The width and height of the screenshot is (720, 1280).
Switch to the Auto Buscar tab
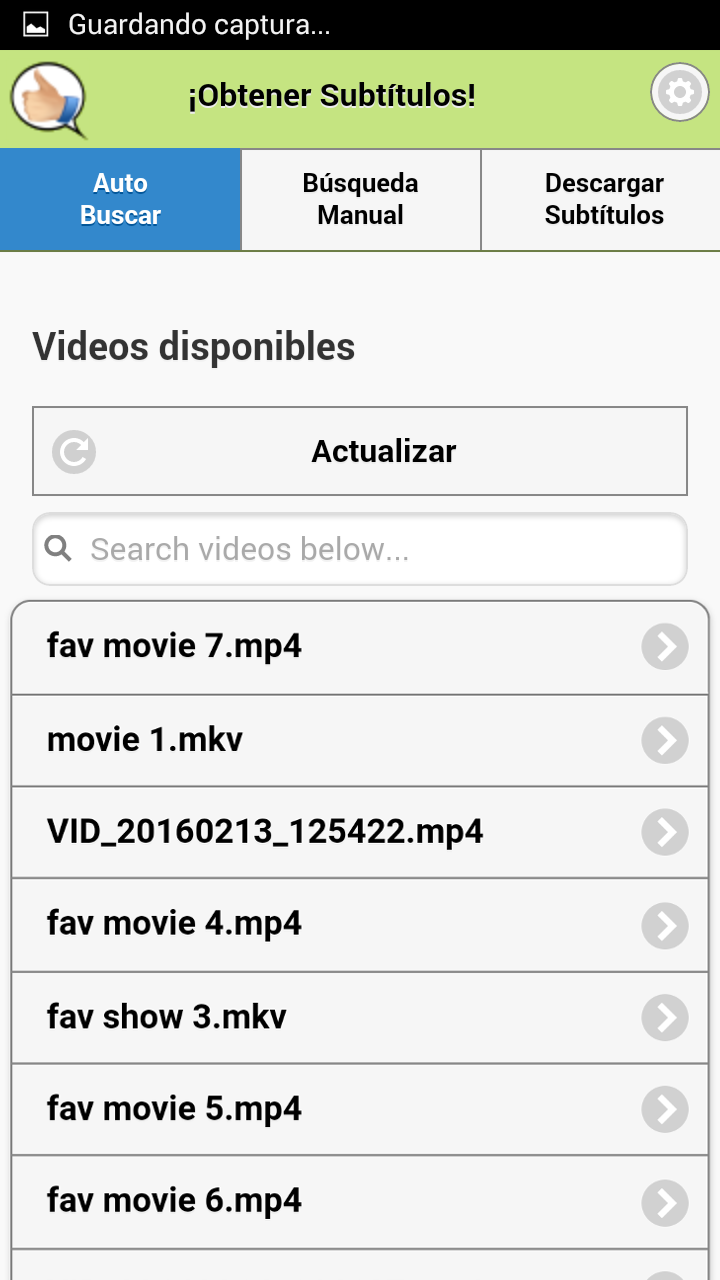tap(120, 199)
